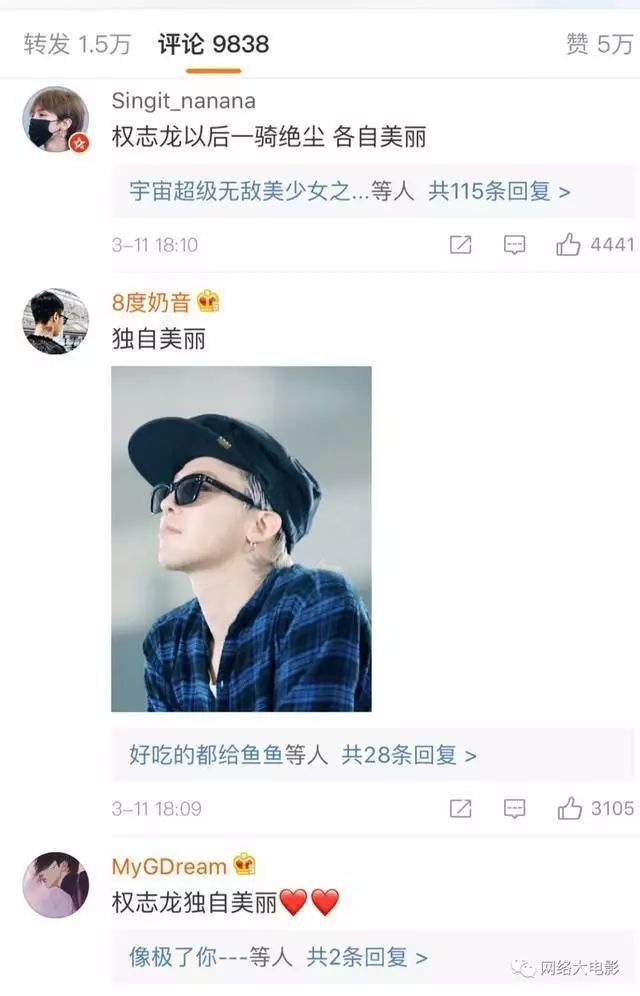
Task: Repost the comment from 8度奶音
Action: [460, 808]
